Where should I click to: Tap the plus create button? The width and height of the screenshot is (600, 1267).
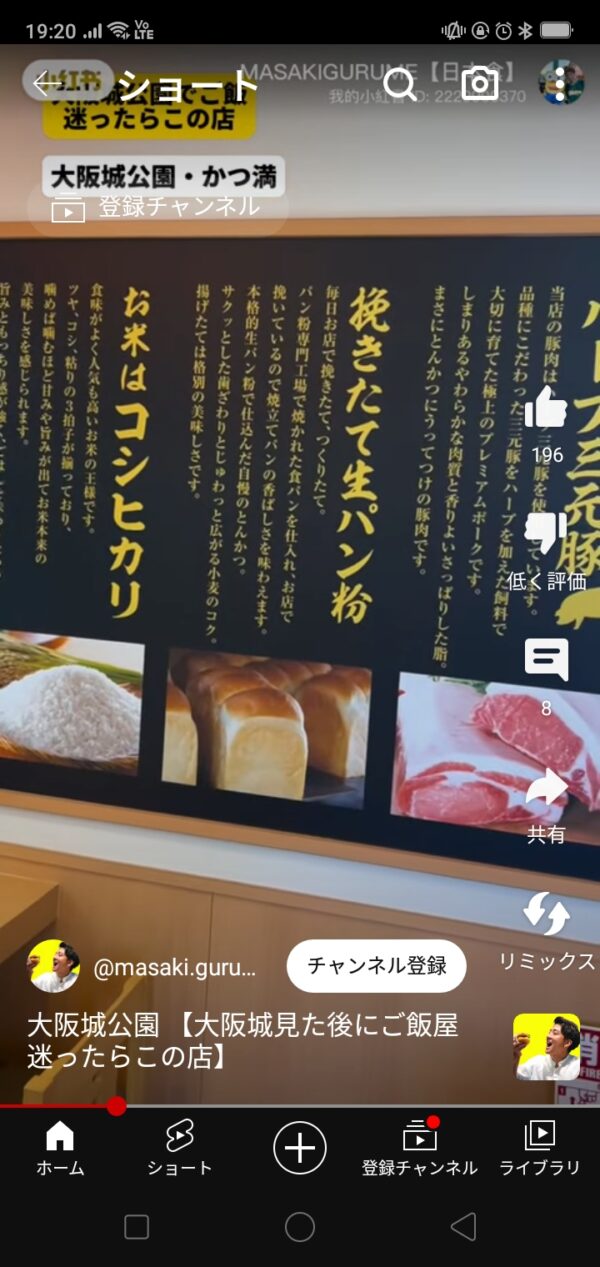(300, 1146)
